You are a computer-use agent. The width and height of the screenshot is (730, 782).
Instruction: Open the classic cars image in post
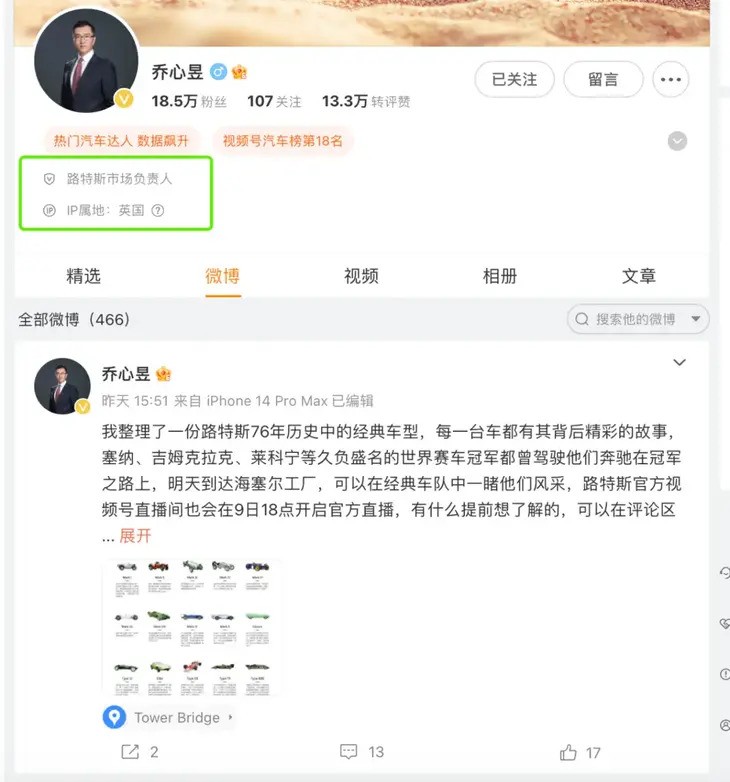point(191,625)
